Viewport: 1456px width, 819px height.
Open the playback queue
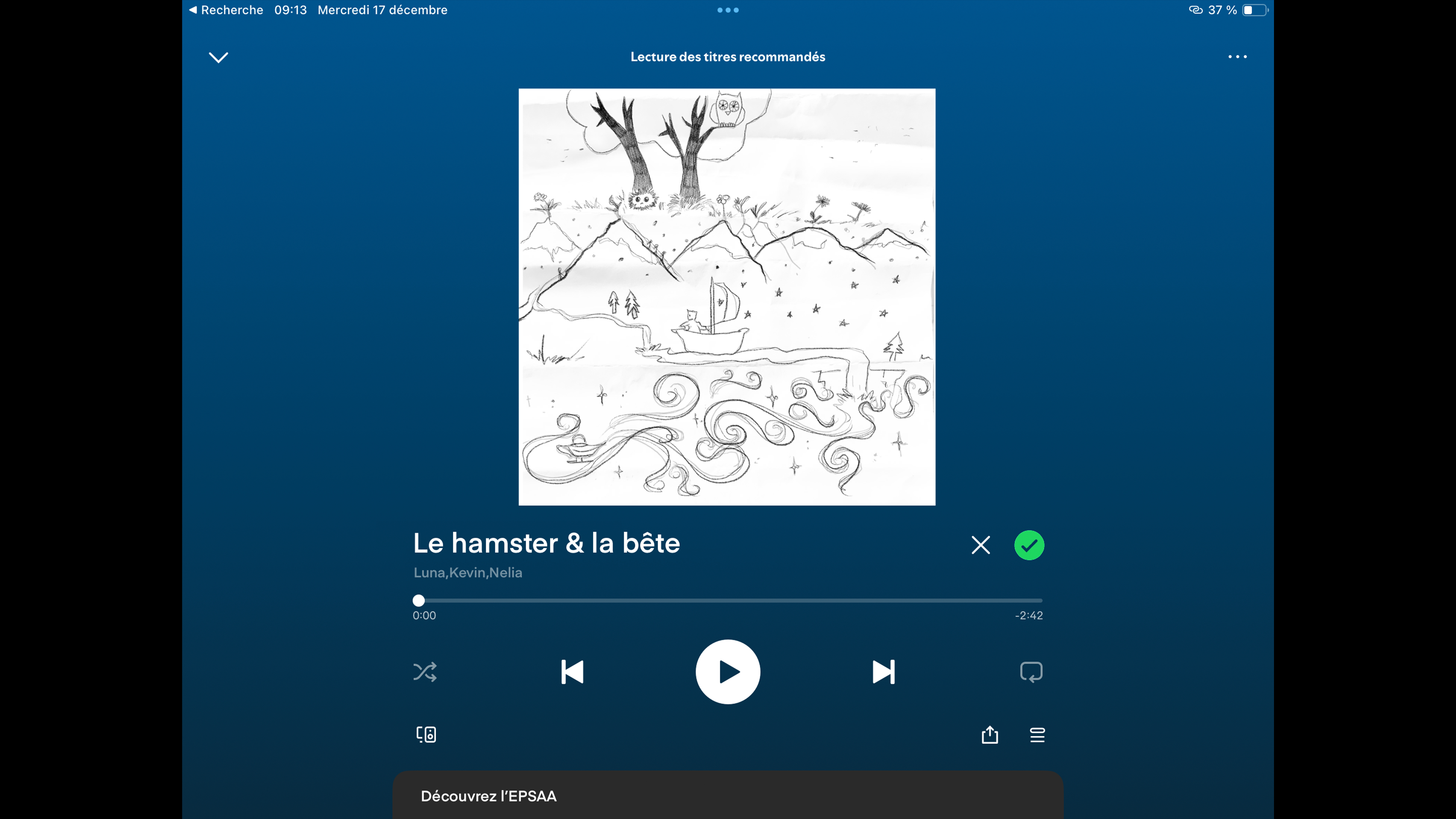point(1037,735)
